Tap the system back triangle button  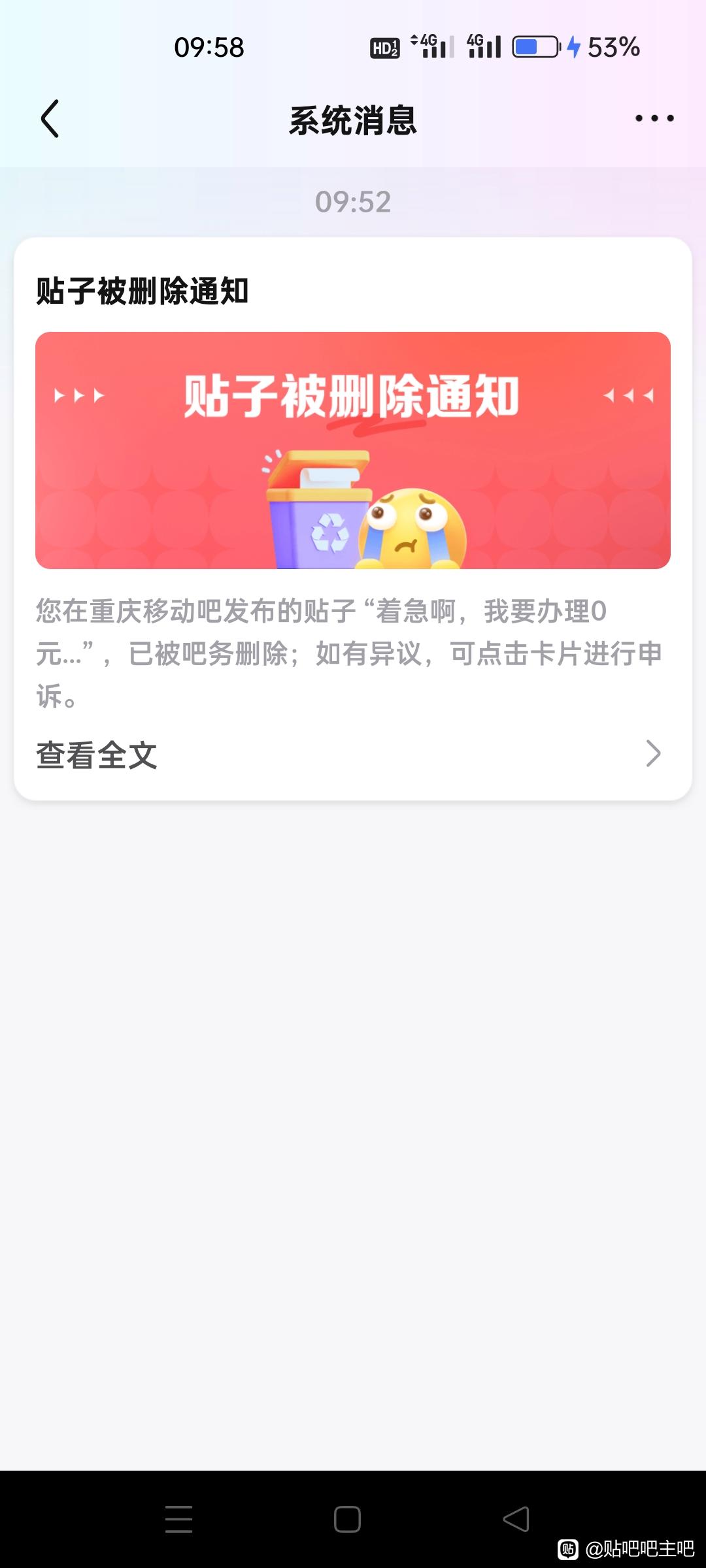pos(516,1519)
